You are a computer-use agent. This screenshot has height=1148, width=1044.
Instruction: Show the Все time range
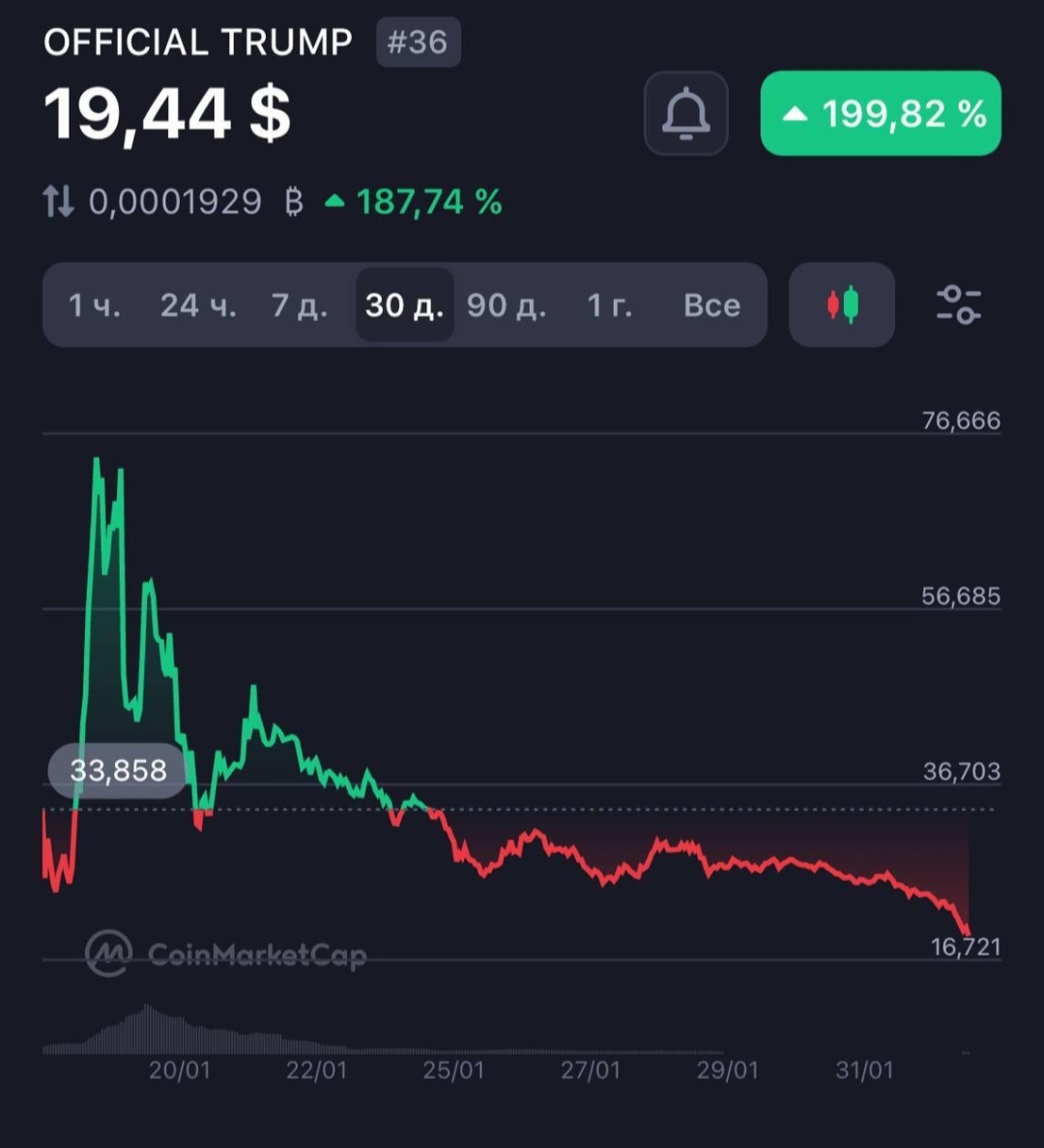click(x=711, y=305)
